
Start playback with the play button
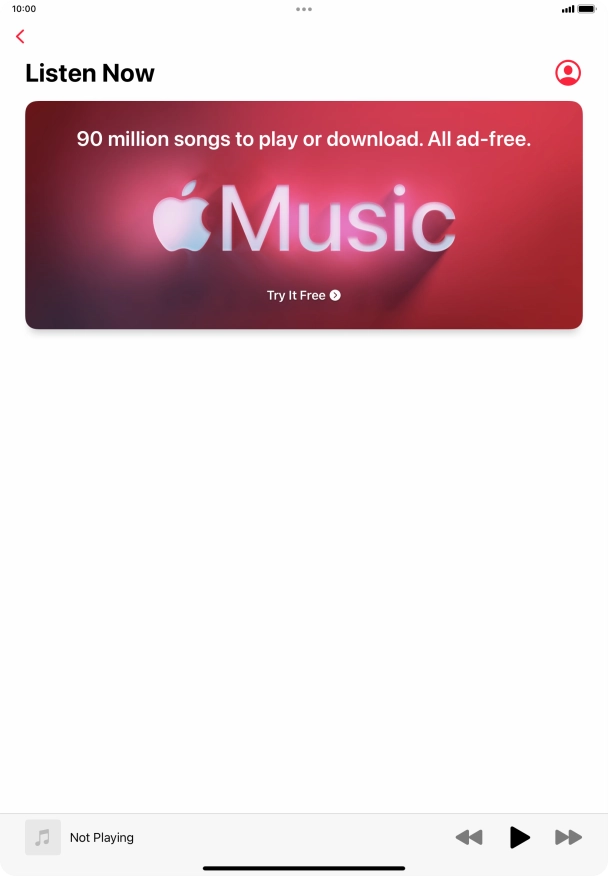(x=519, y=838)
